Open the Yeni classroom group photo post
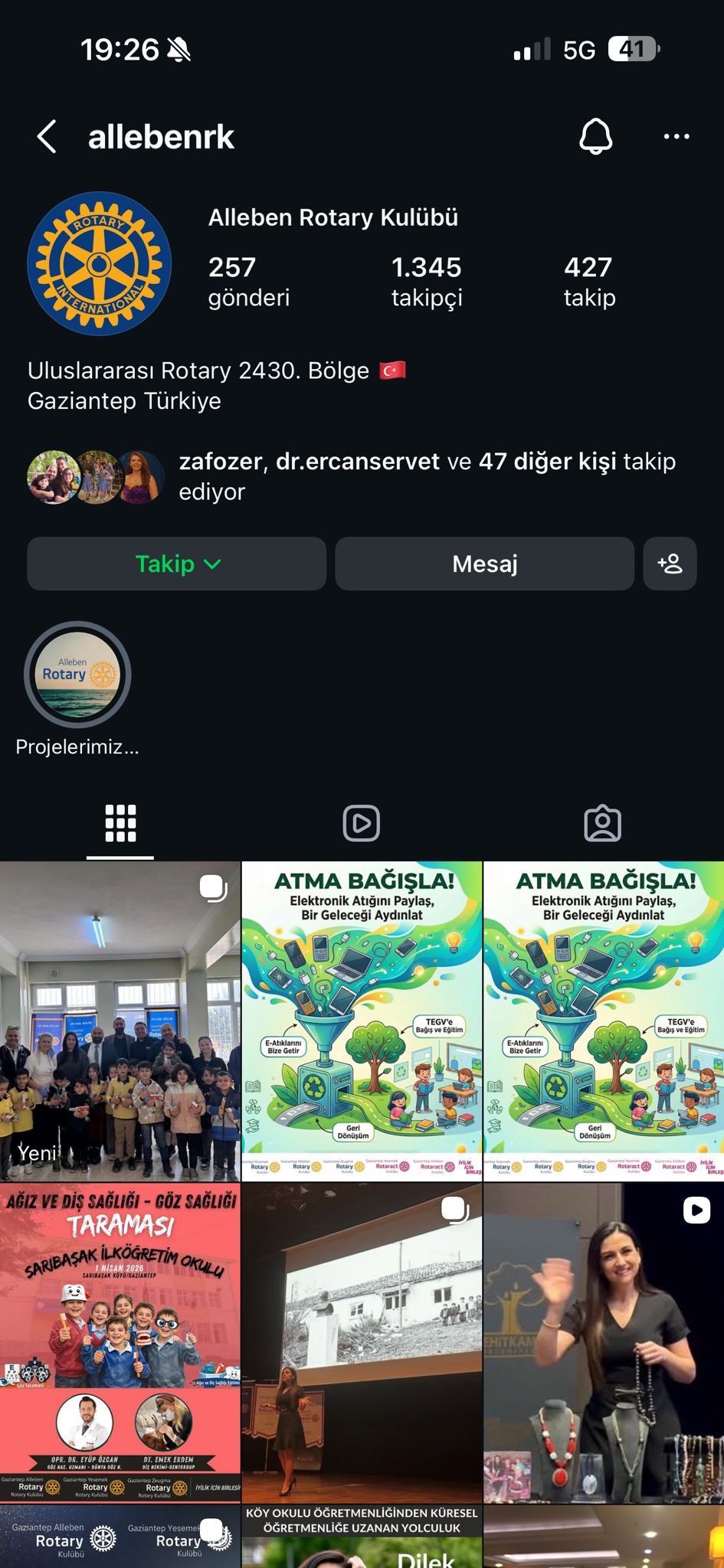This screenshot has width=724, height=1568. pos(120,1022)
